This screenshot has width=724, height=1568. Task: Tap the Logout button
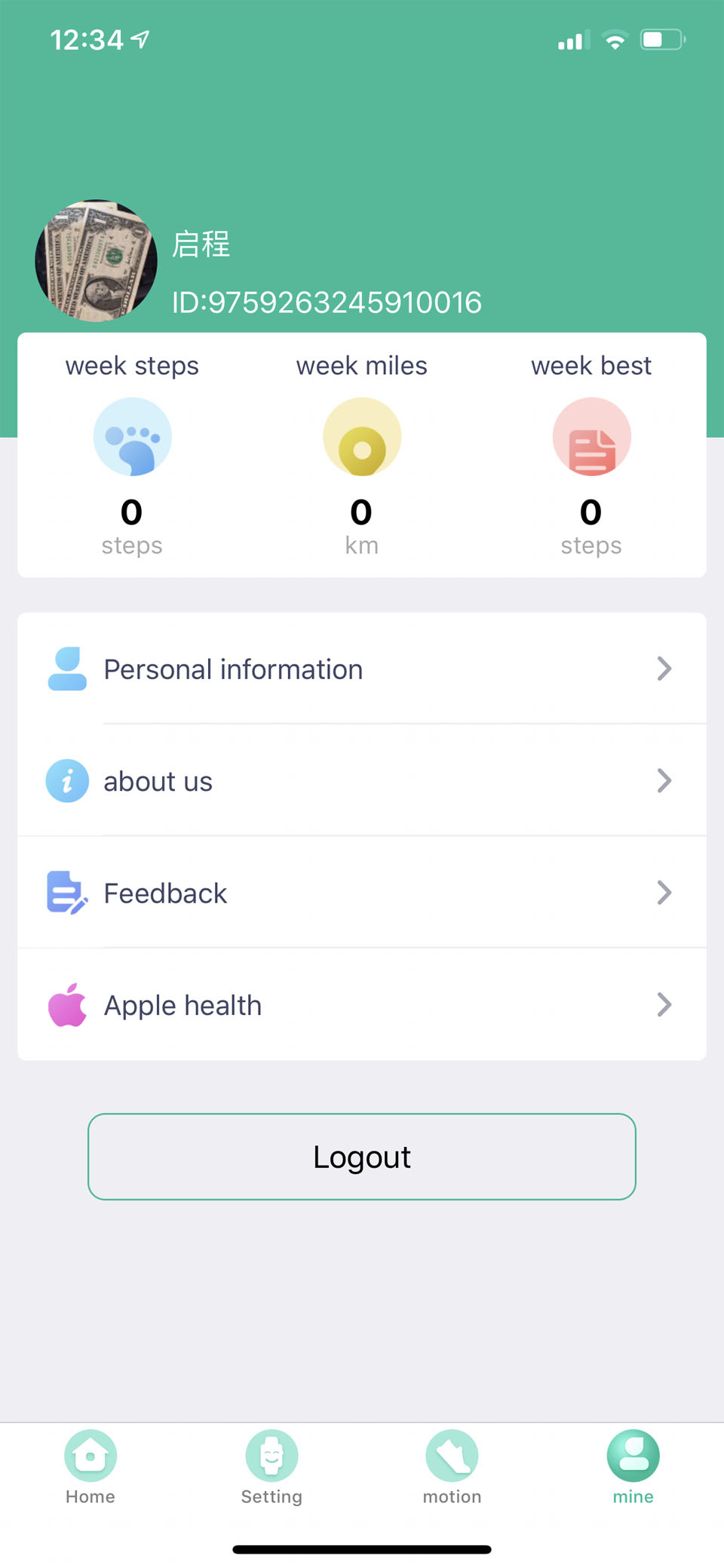click(x=362, y=1157)
